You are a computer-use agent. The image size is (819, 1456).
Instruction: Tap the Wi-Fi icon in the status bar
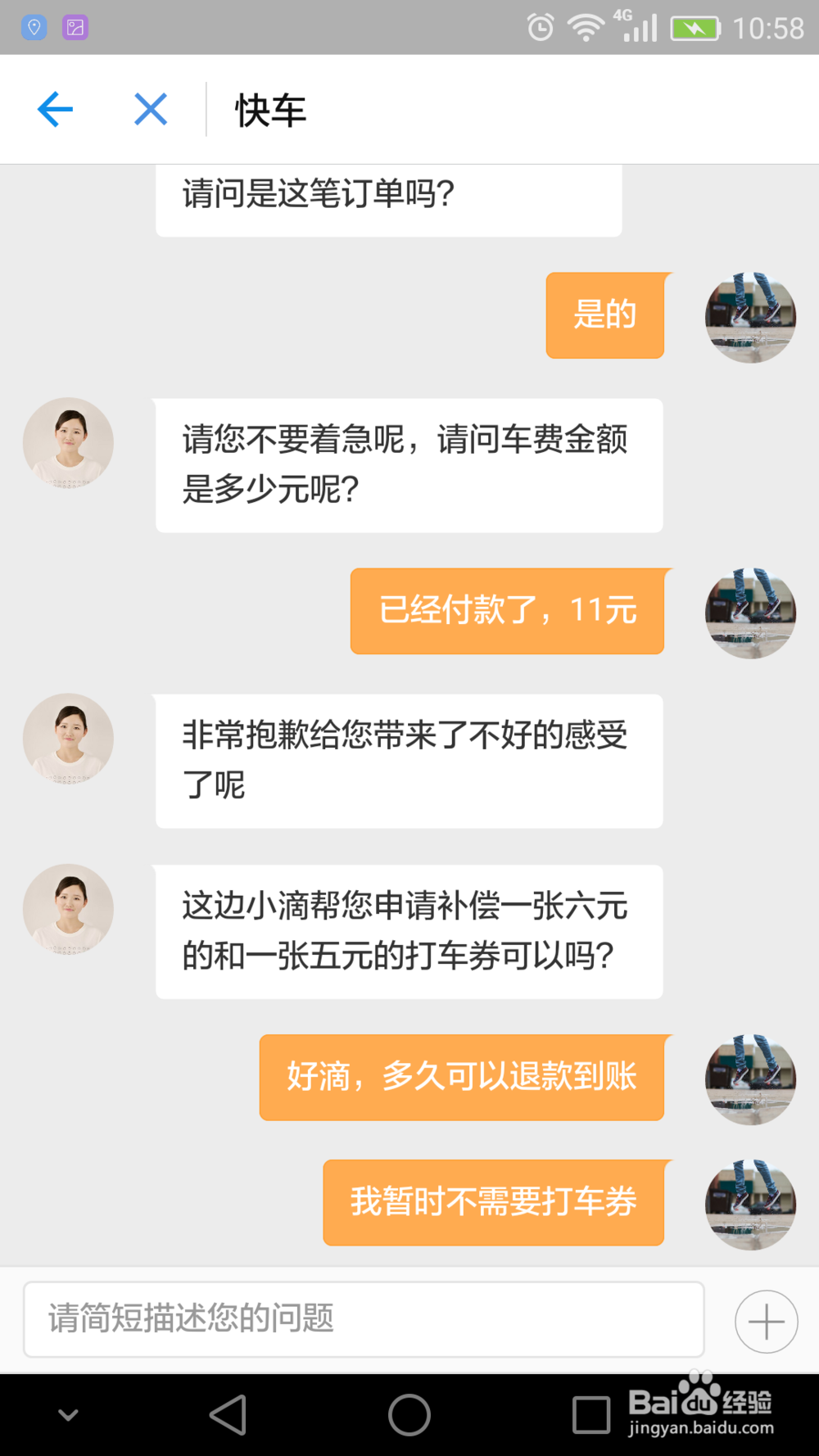[x=585, y=27]
